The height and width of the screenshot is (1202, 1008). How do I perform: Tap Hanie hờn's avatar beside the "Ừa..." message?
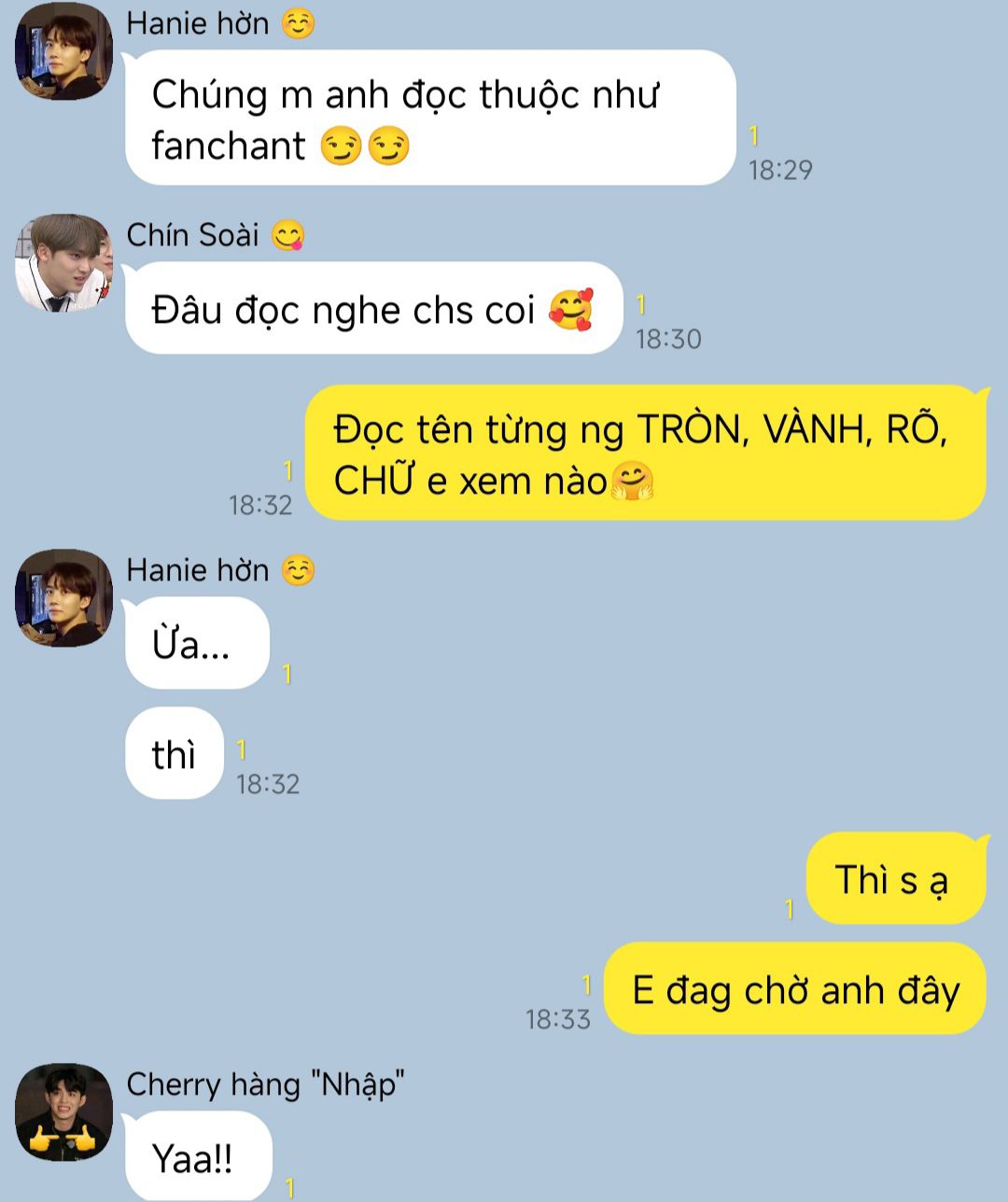(63, 598)
